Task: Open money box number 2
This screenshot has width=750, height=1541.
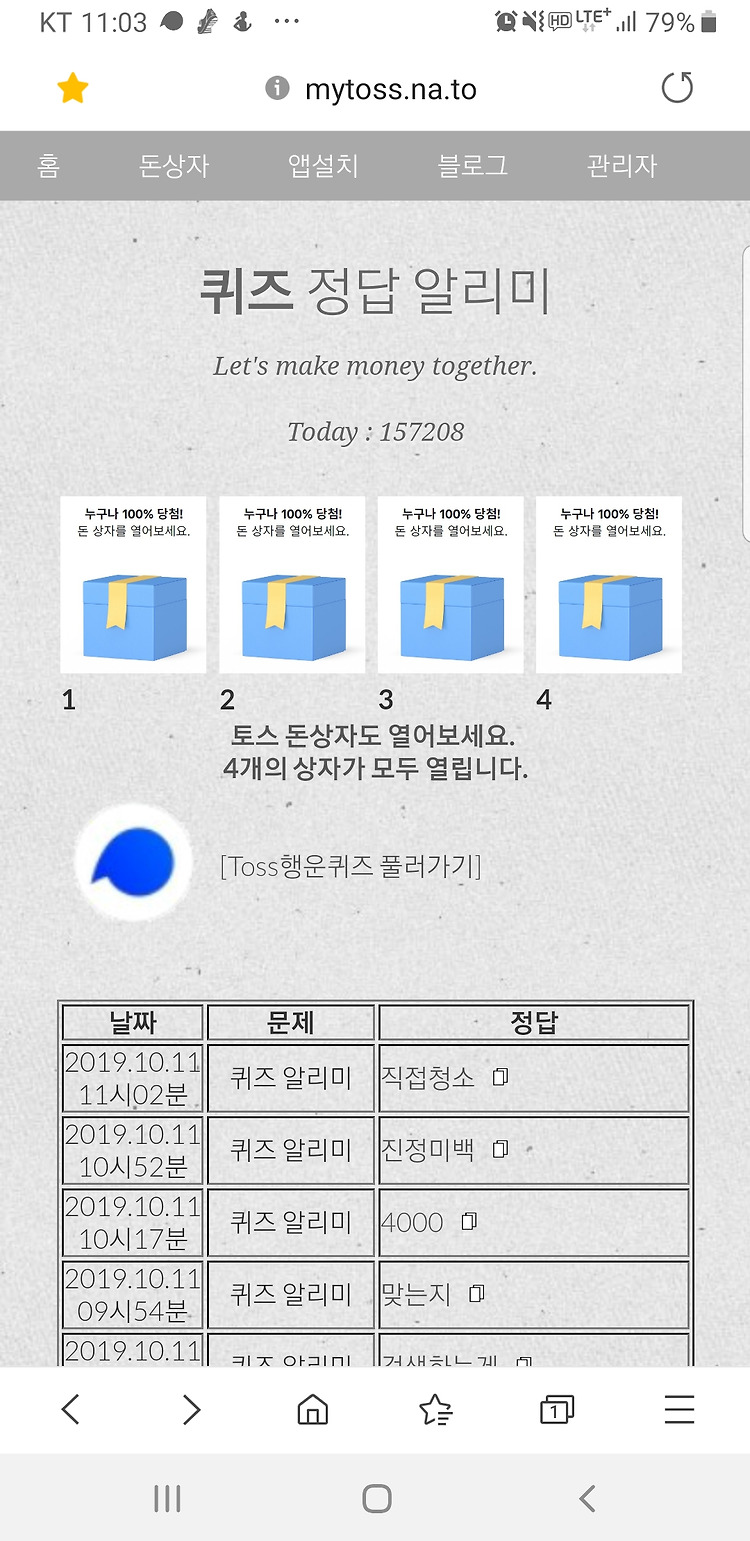Action: point(292,585)
